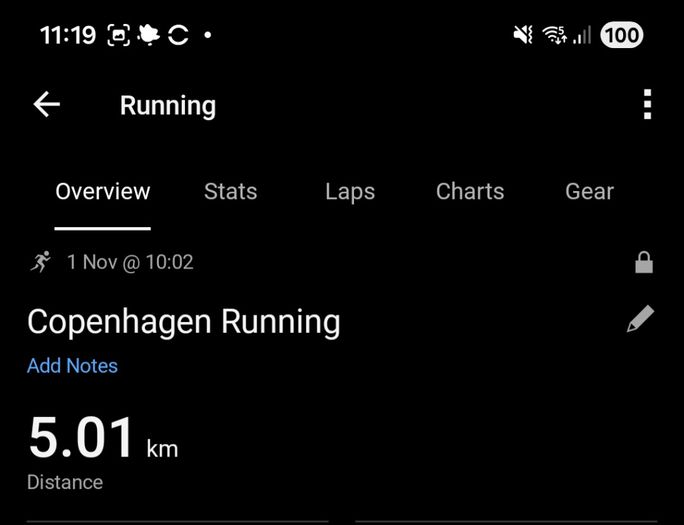This screenshot has height=525, width=684.
Task: Go back from the Running screen
Action: [x=46, y=105]
